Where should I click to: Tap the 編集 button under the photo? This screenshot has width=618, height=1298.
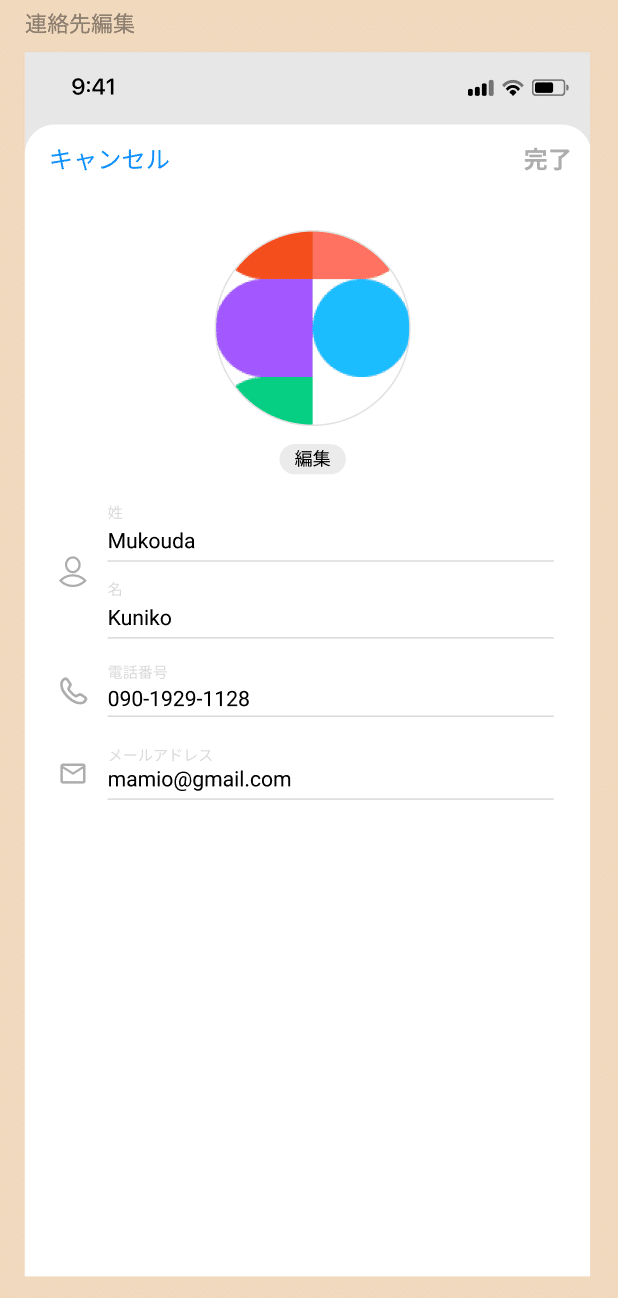pos(312,459)
